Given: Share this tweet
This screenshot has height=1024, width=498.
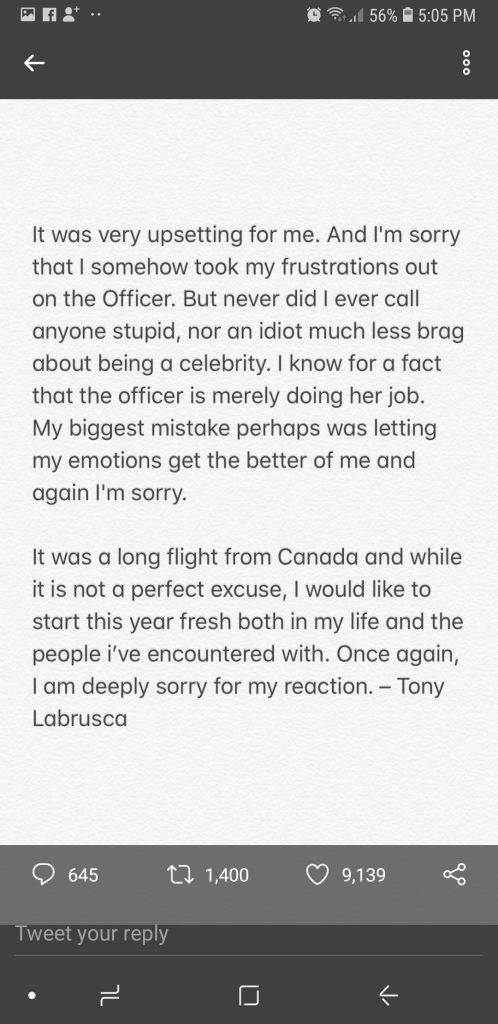Looking at the screenshot, I should click(x=454, y=874).
